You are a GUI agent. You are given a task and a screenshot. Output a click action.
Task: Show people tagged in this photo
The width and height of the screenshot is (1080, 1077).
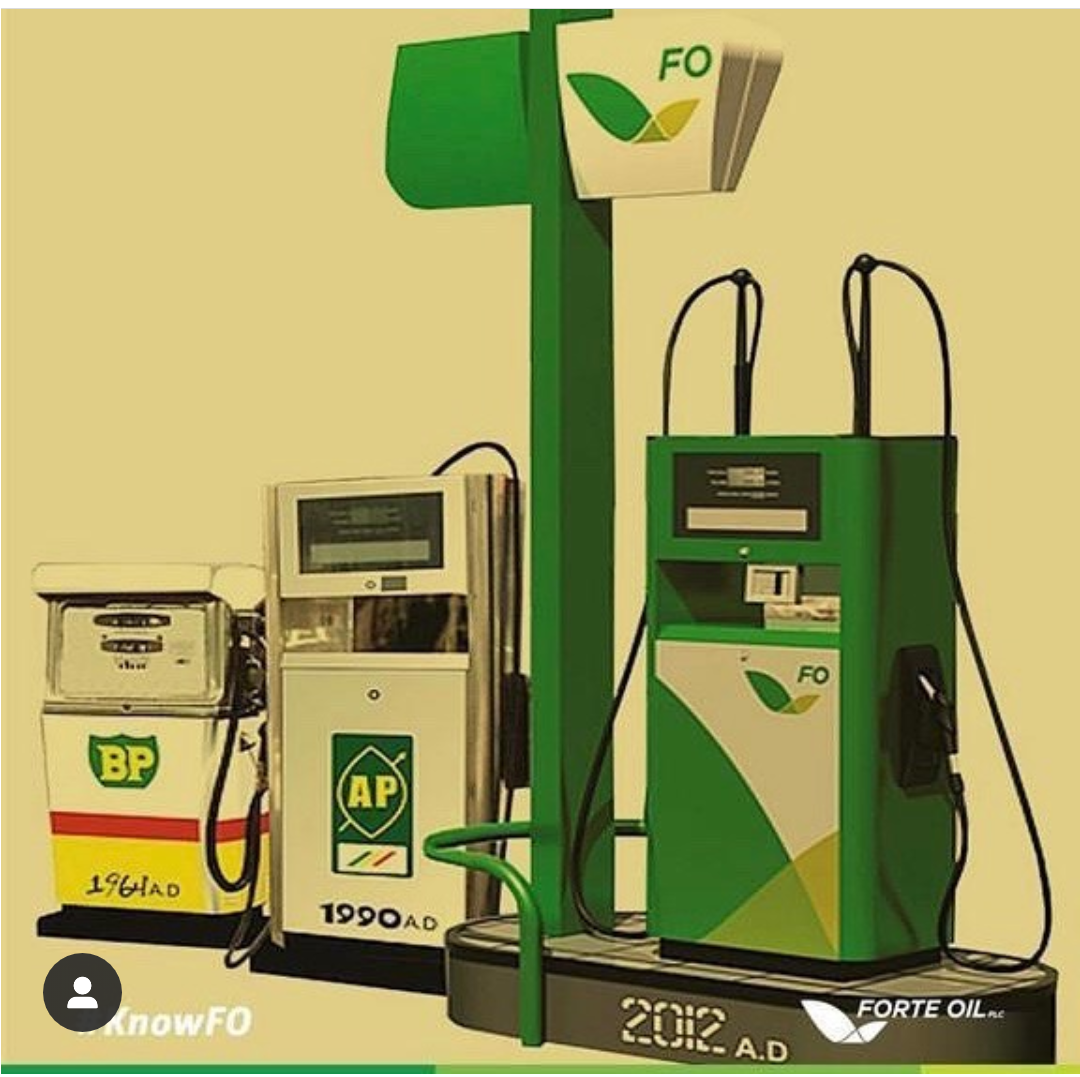coord(82,992)
